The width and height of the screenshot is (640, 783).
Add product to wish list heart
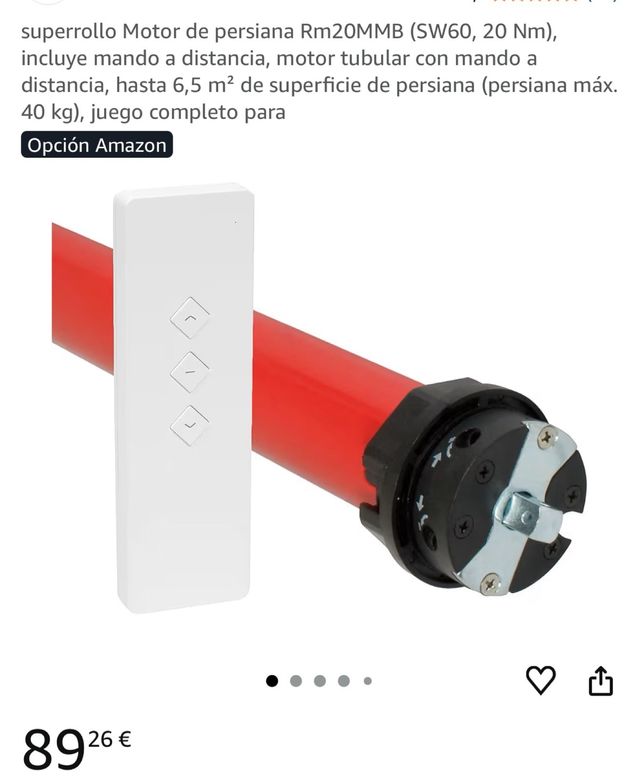[540, 680]
